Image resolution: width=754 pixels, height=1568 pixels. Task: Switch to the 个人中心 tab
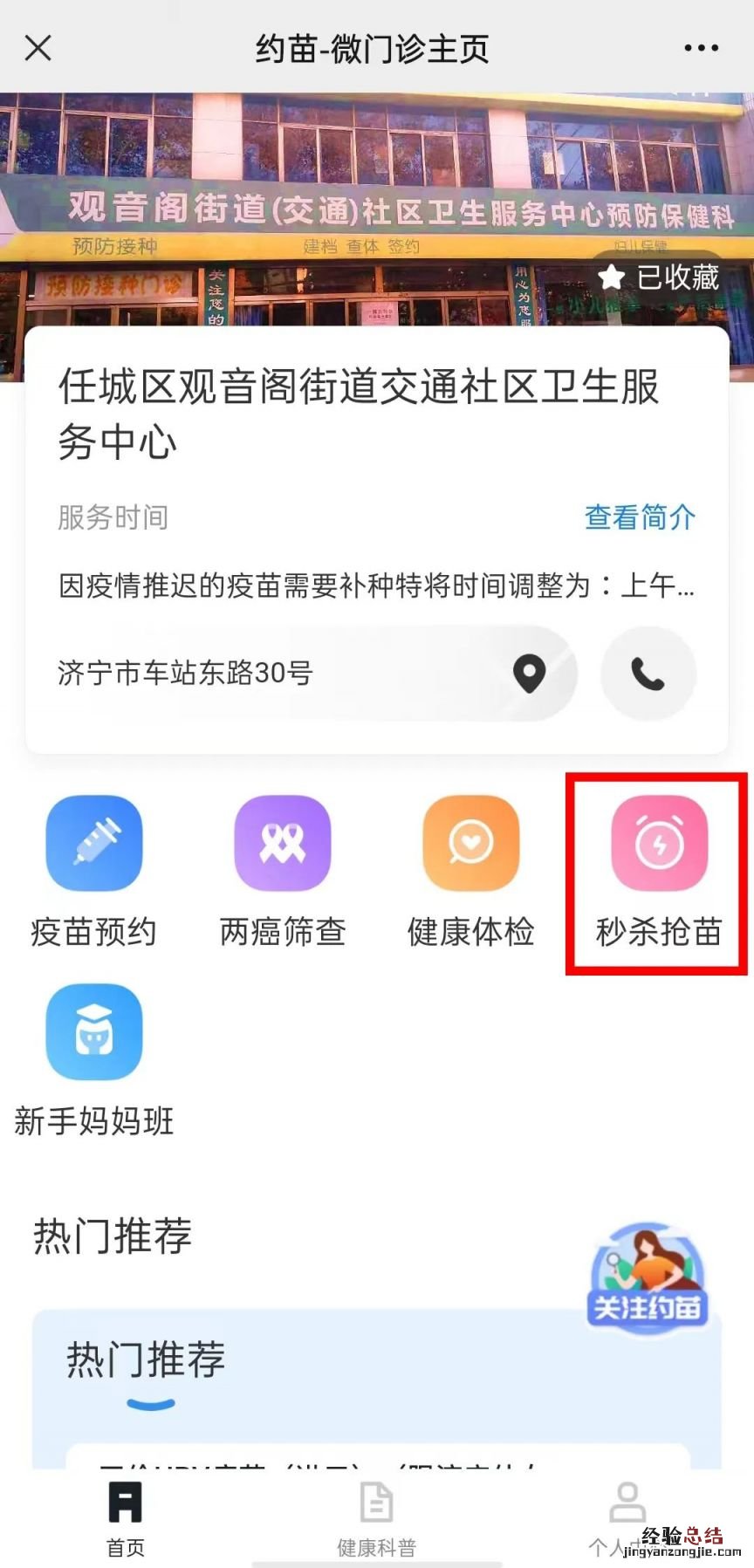tap(626, 1517)
